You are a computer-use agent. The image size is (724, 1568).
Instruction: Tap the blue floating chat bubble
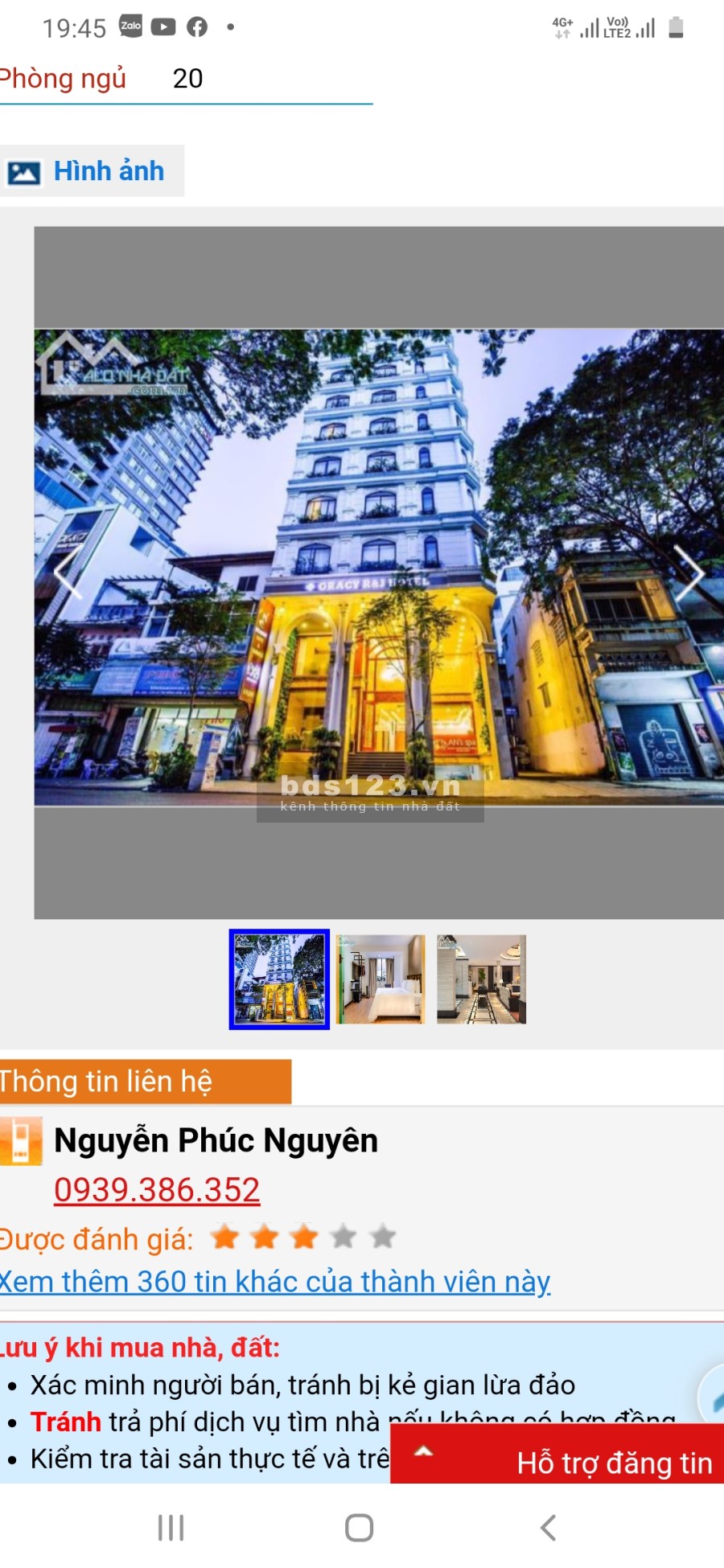[x=712, y=1397]
